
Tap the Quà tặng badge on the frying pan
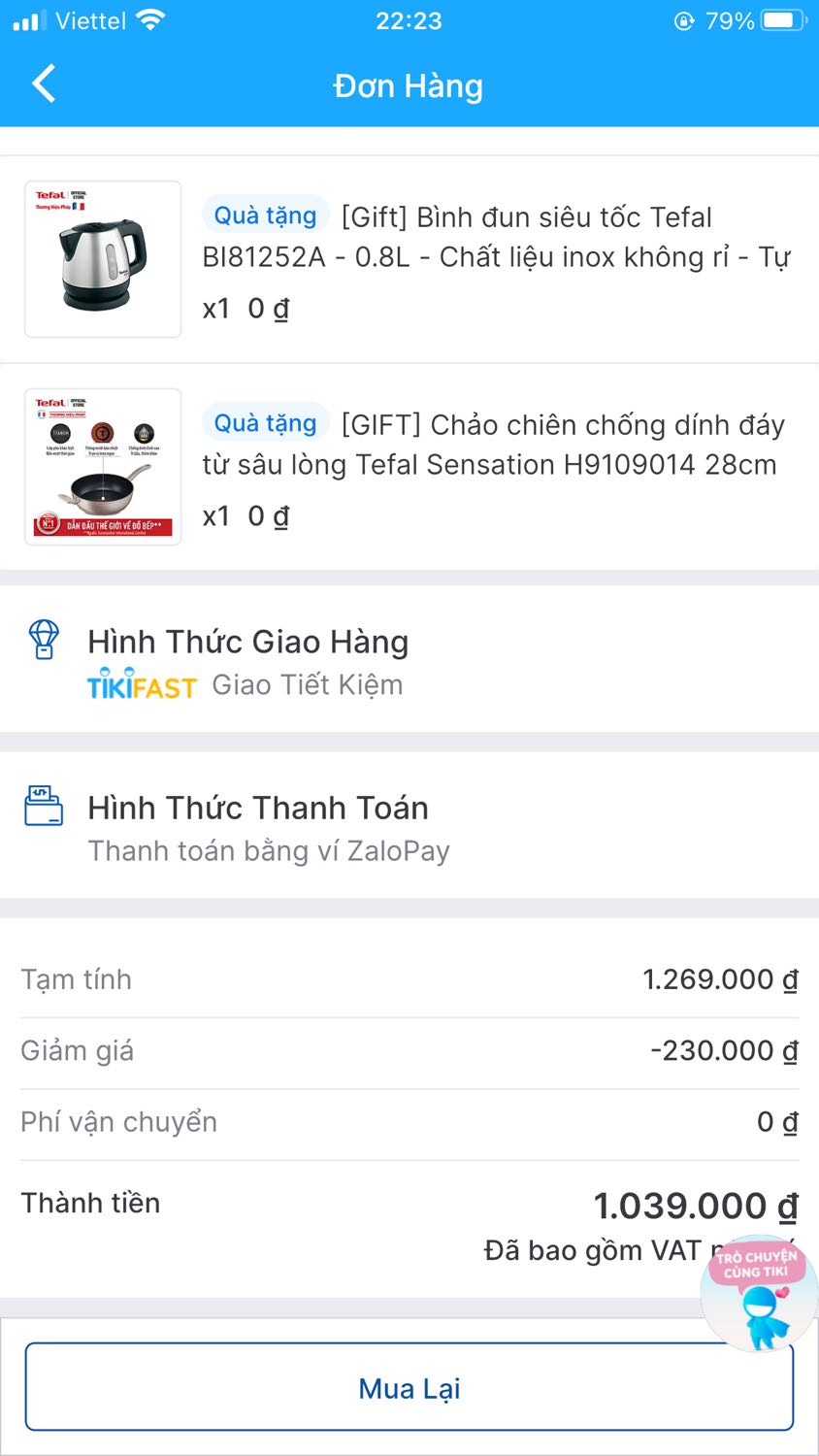tap(265, 422)
